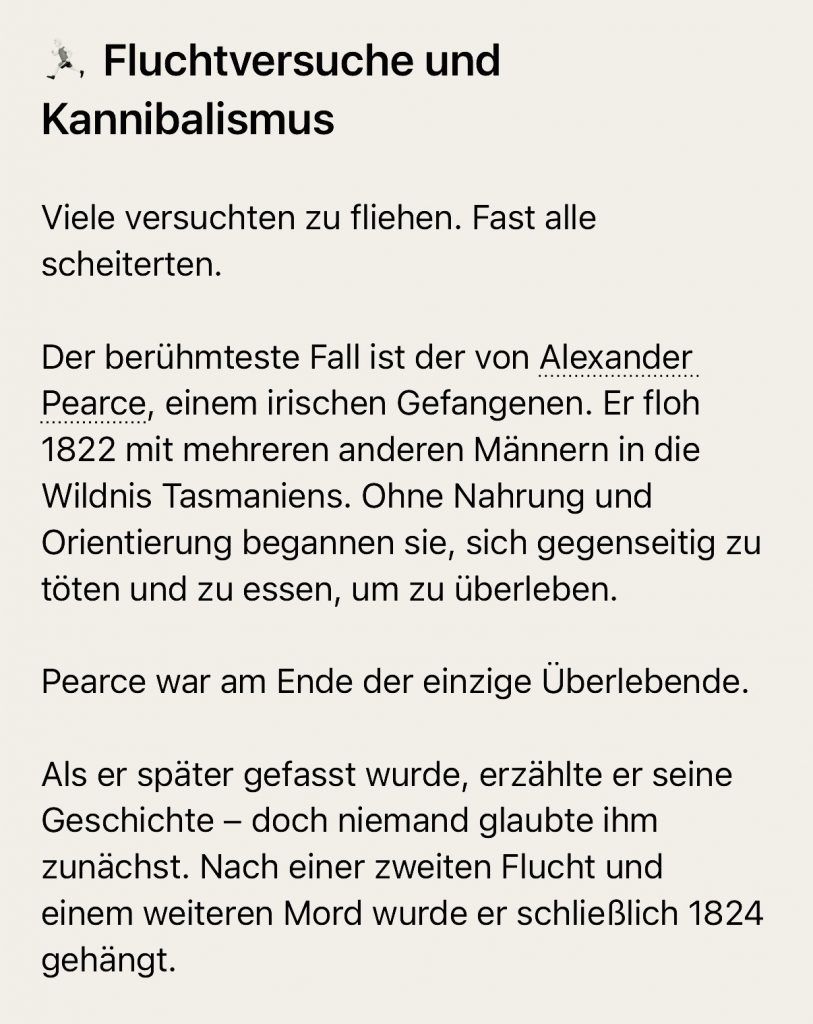Open the Alexander Pearce underlined link
The width and height of the screenshot is (813, 1024).
pos(616,358)
